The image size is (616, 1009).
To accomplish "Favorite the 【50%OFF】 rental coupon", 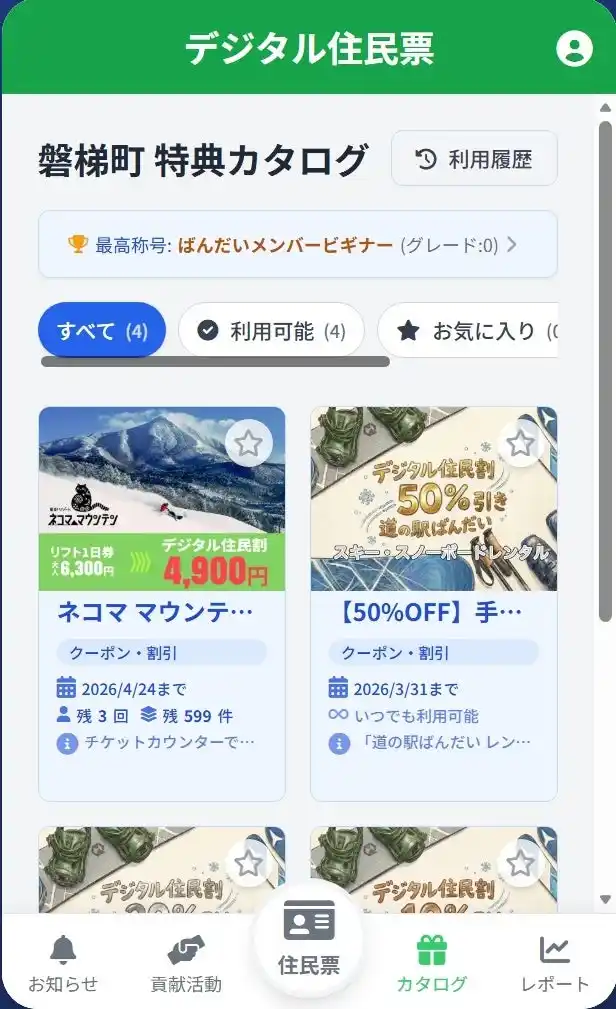I will (x=520, y=443).
